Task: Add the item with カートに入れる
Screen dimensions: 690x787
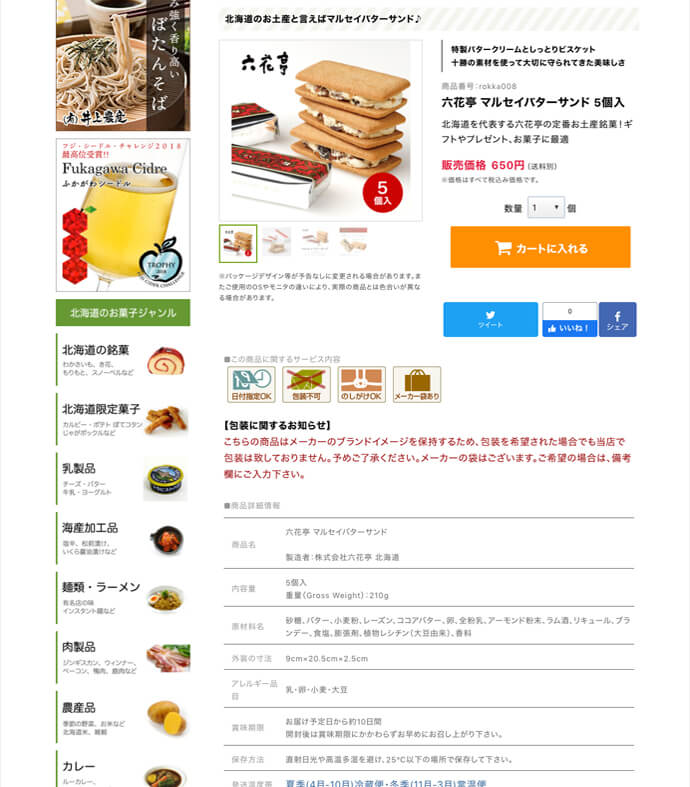Action: coord(540,247)
